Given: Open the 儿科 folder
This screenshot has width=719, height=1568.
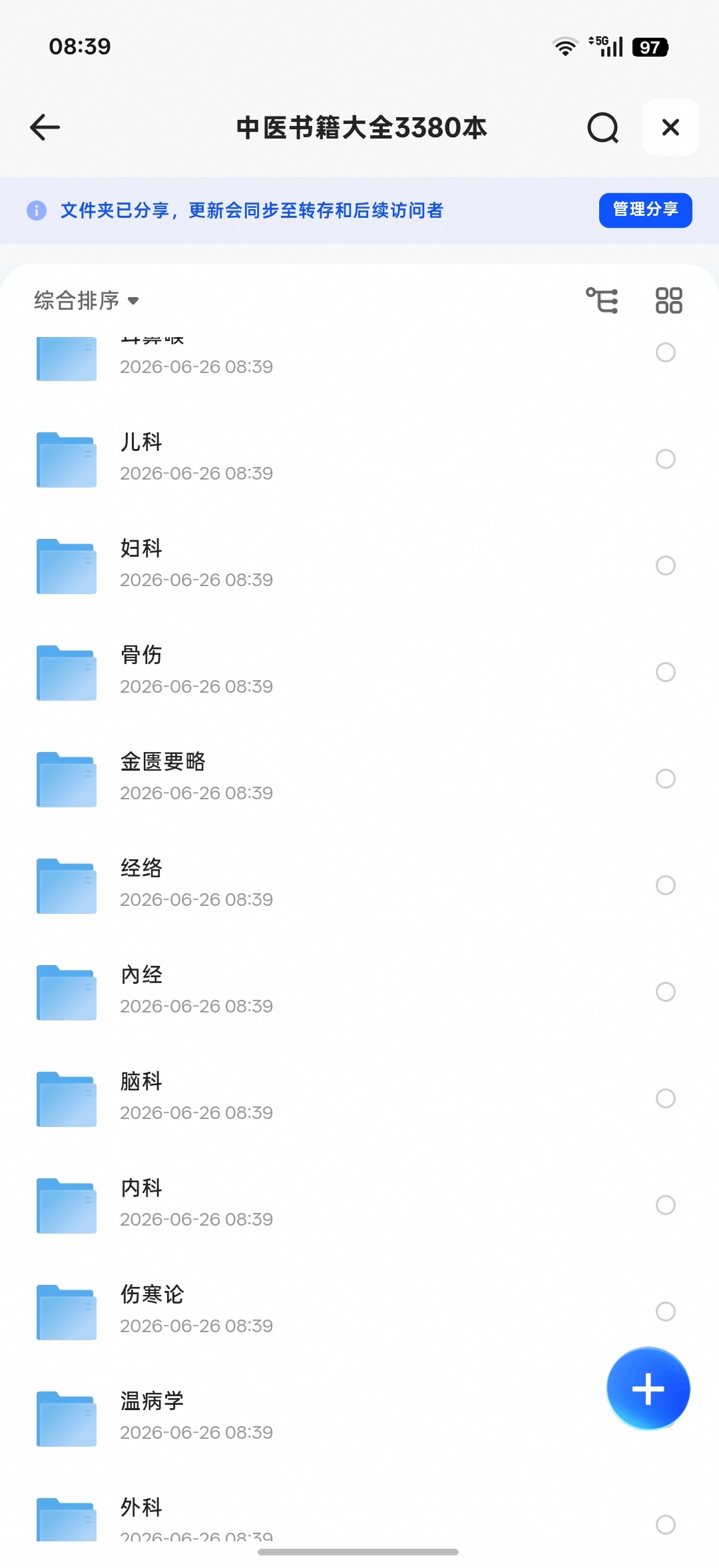Looking at the screenshot, I should 359,459.
